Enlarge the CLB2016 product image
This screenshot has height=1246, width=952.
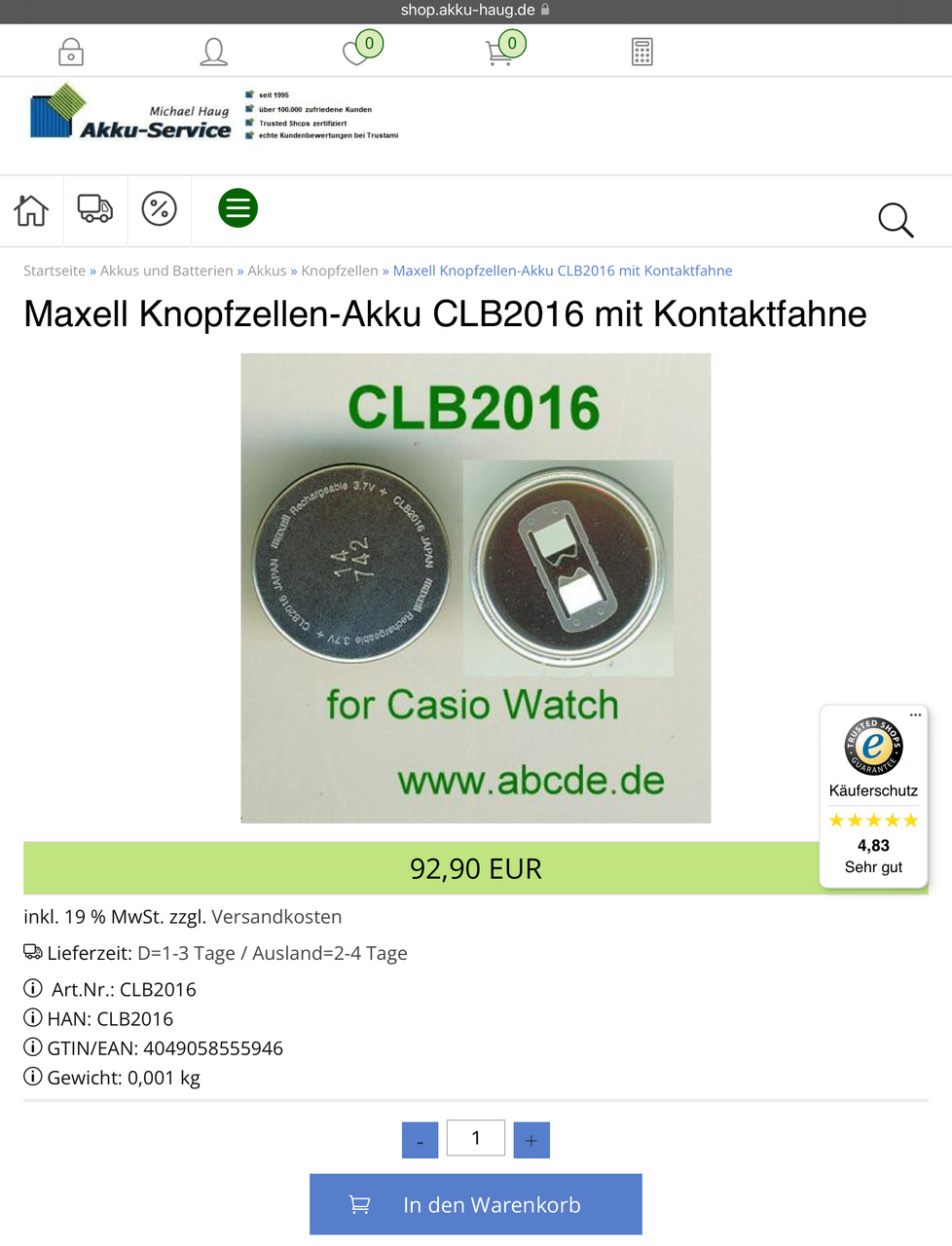pos(476,588)
